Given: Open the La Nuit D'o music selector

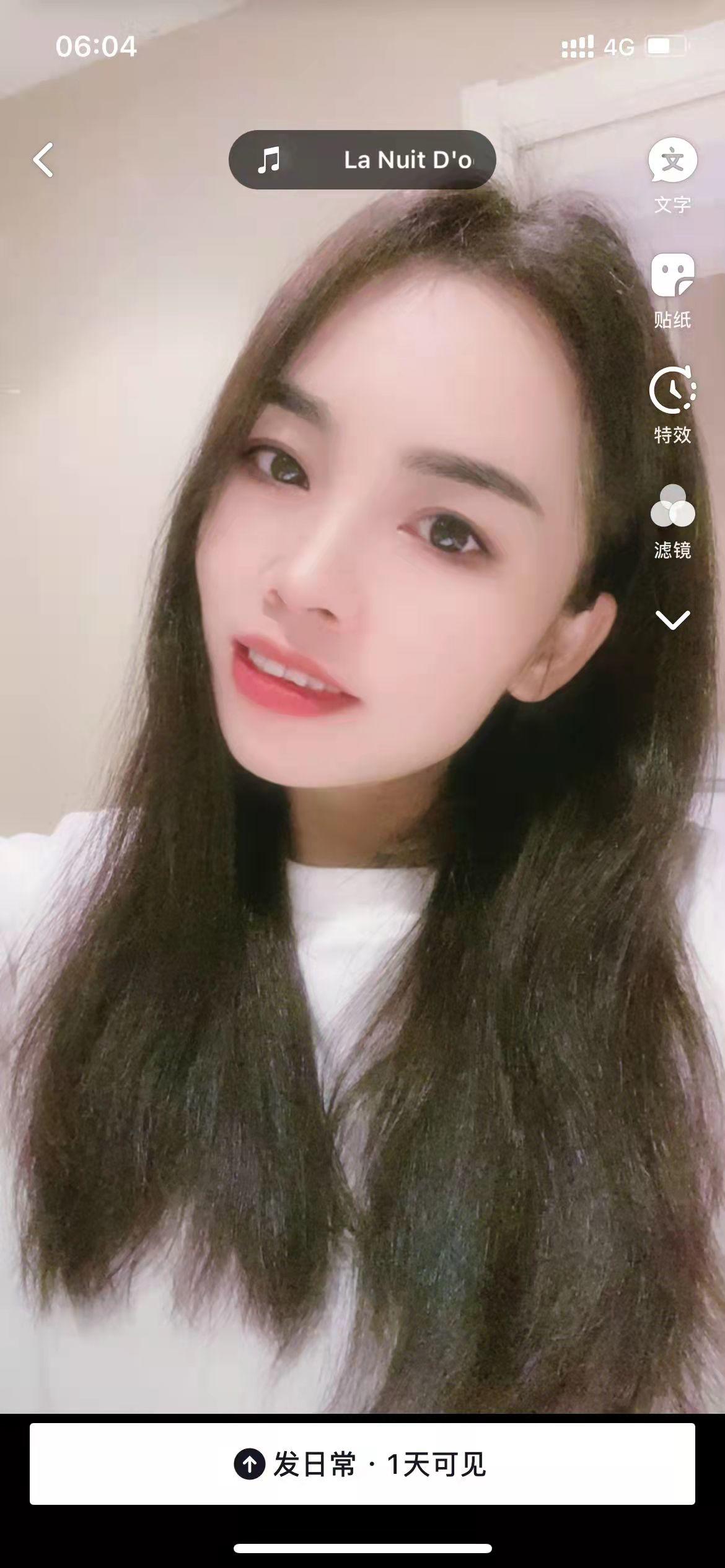Looking at the screenshot, I should 362,160.
